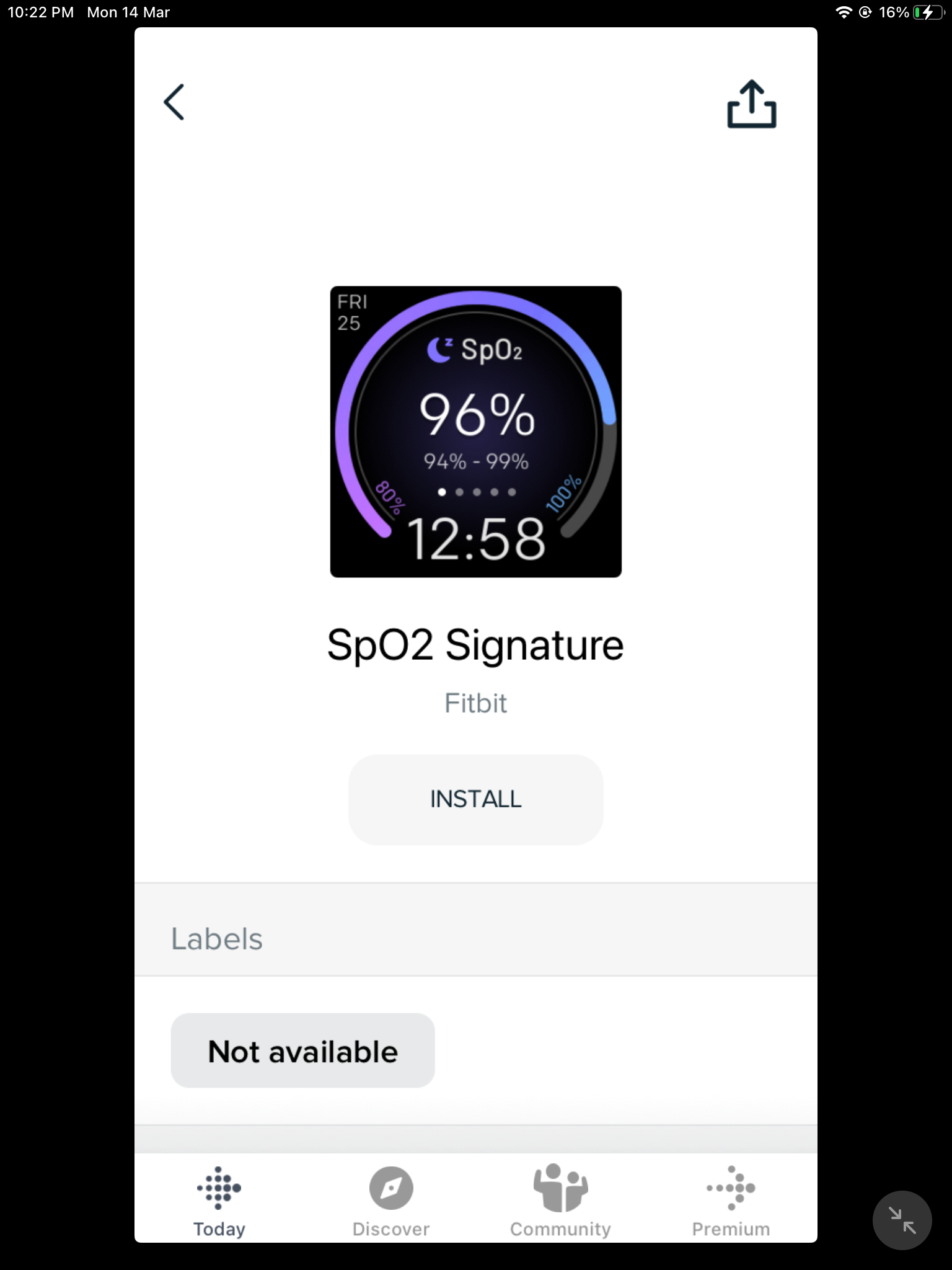Go back using the arrow icon

pos(174,102)
